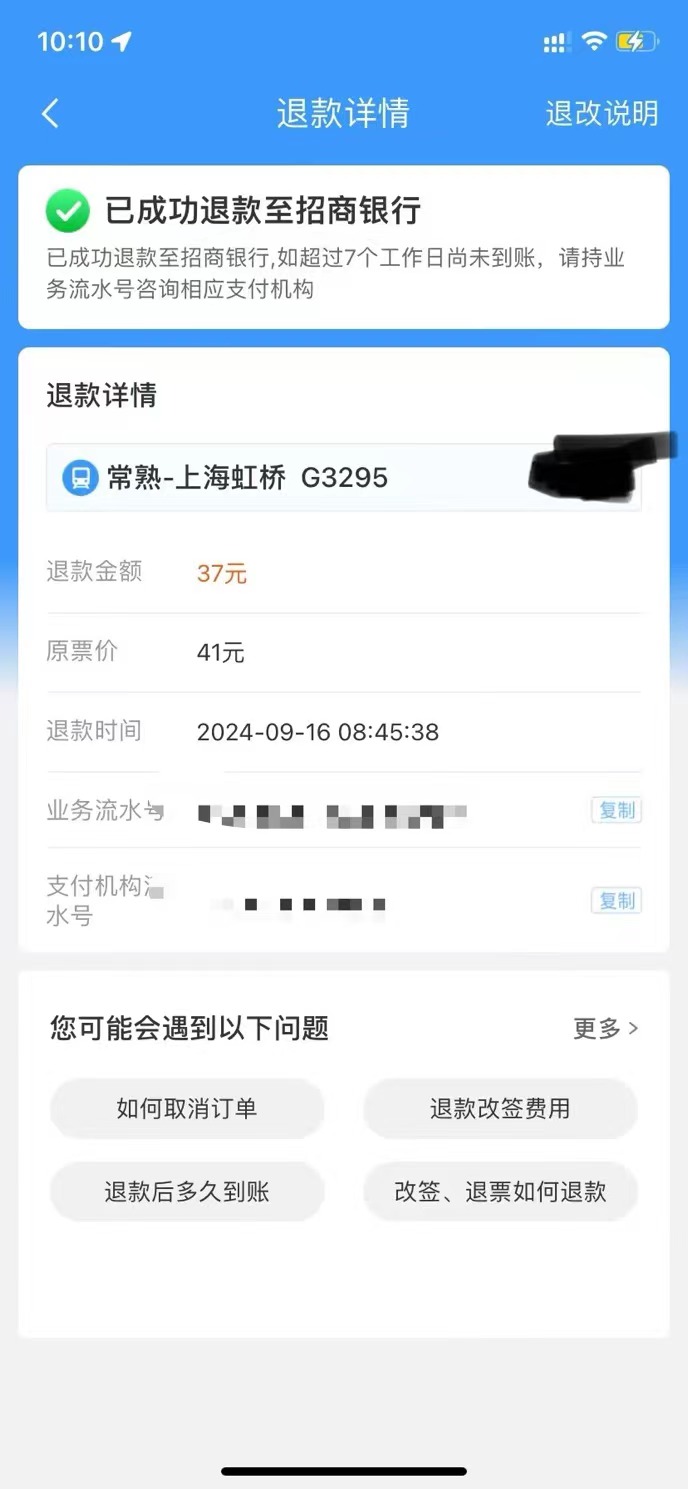Open 退款后多久到账 help topic
This screenshot has width=688, height=1489.
[x=187, y=1191]
